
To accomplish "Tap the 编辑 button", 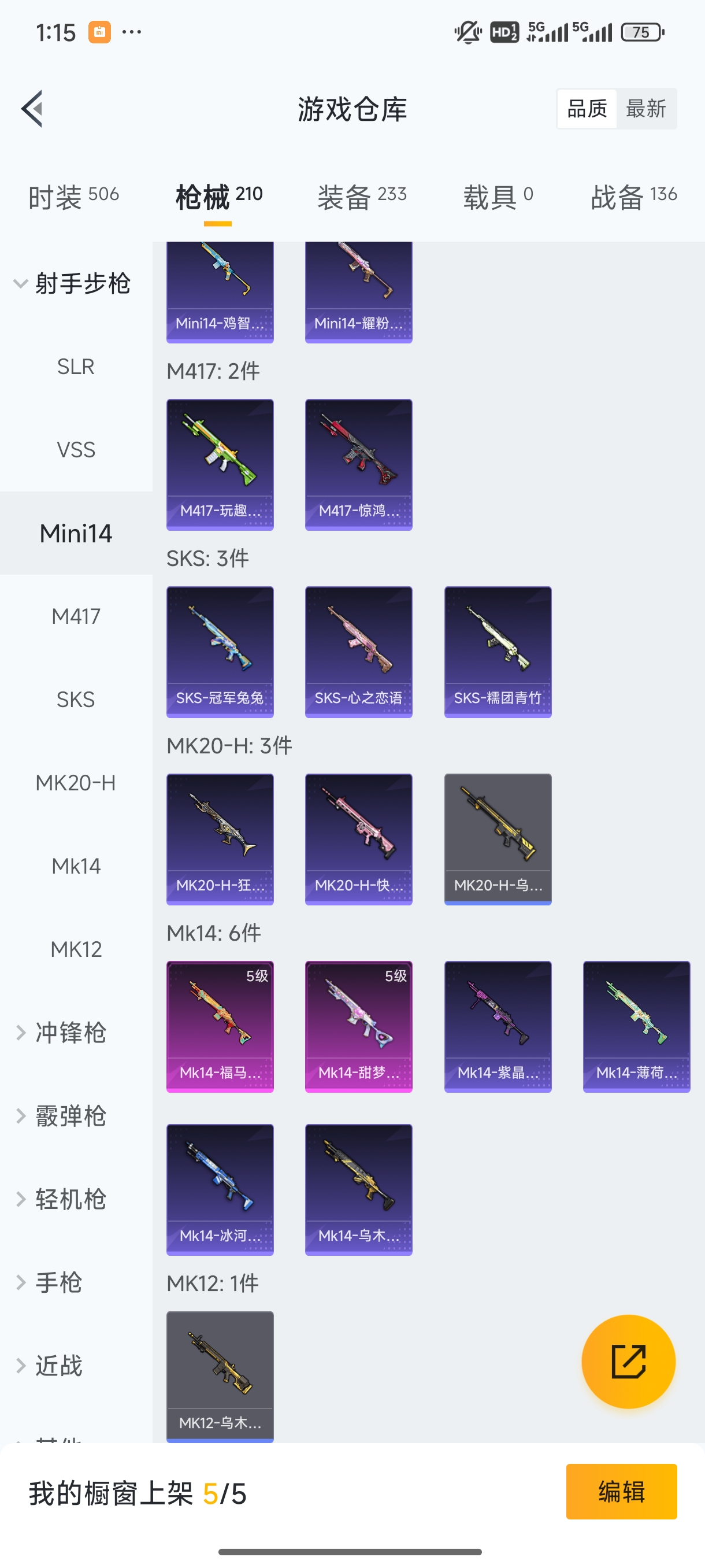I will tap(621, 1491).
